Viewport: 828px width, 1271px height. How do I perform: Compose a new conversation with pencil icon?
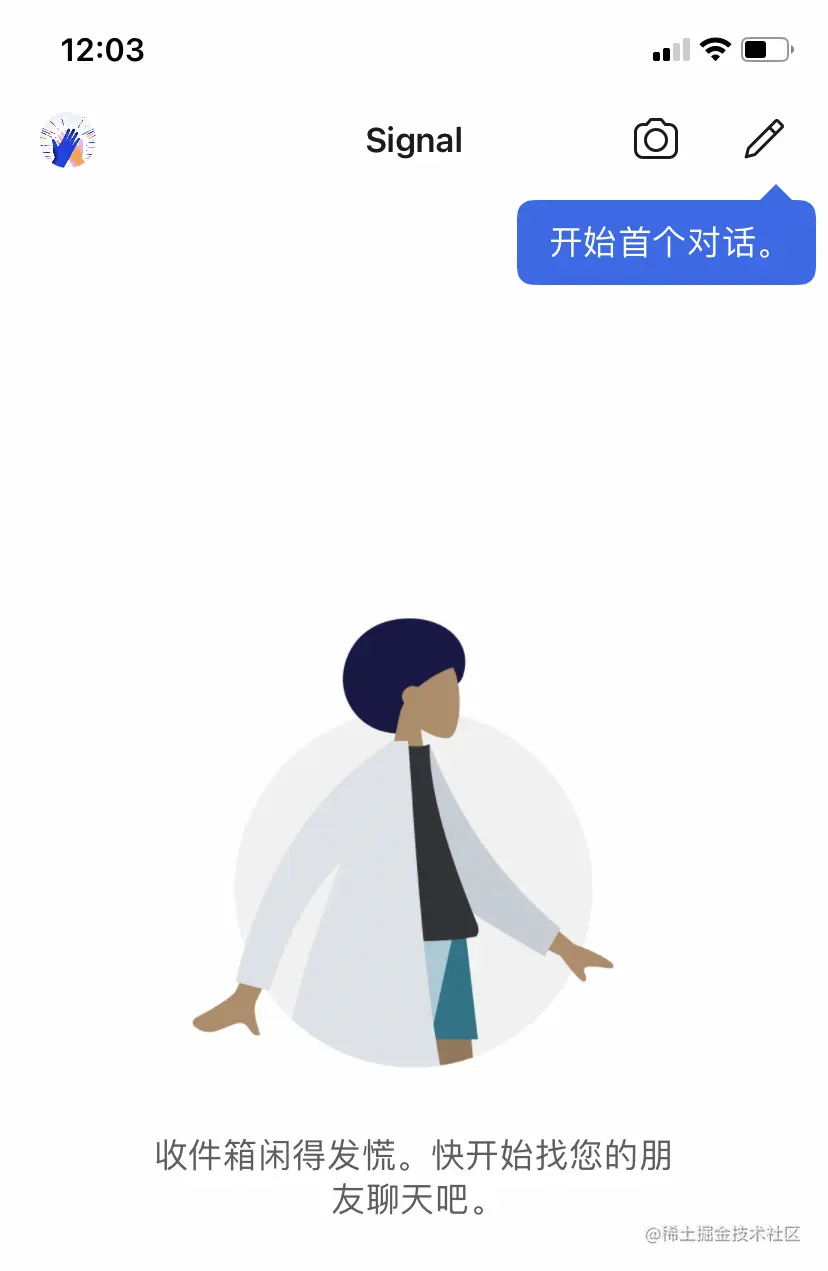point(764,140)
